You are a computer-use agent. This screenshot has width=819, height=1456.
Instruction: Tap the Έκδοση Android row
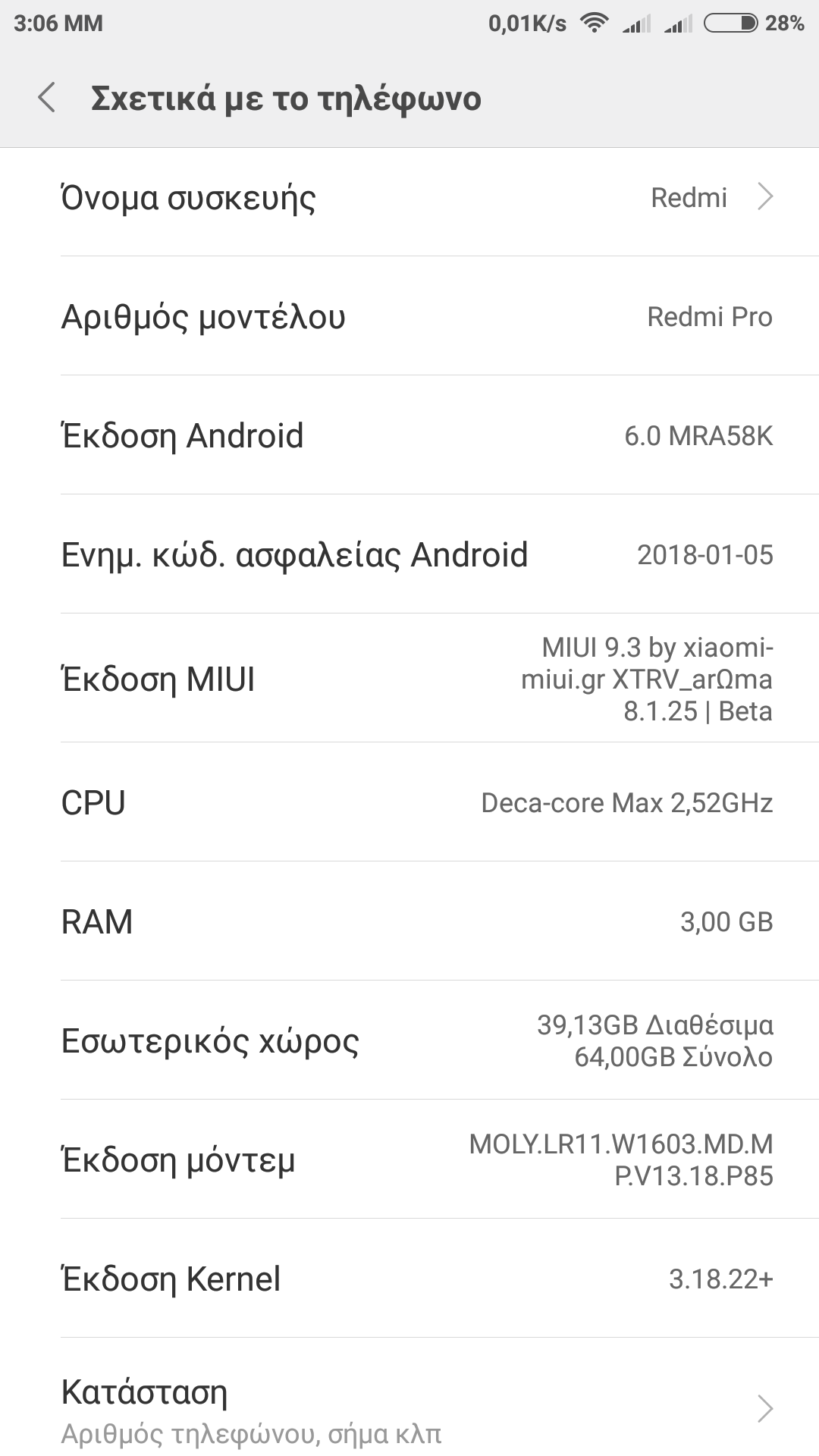click(409, 436)
